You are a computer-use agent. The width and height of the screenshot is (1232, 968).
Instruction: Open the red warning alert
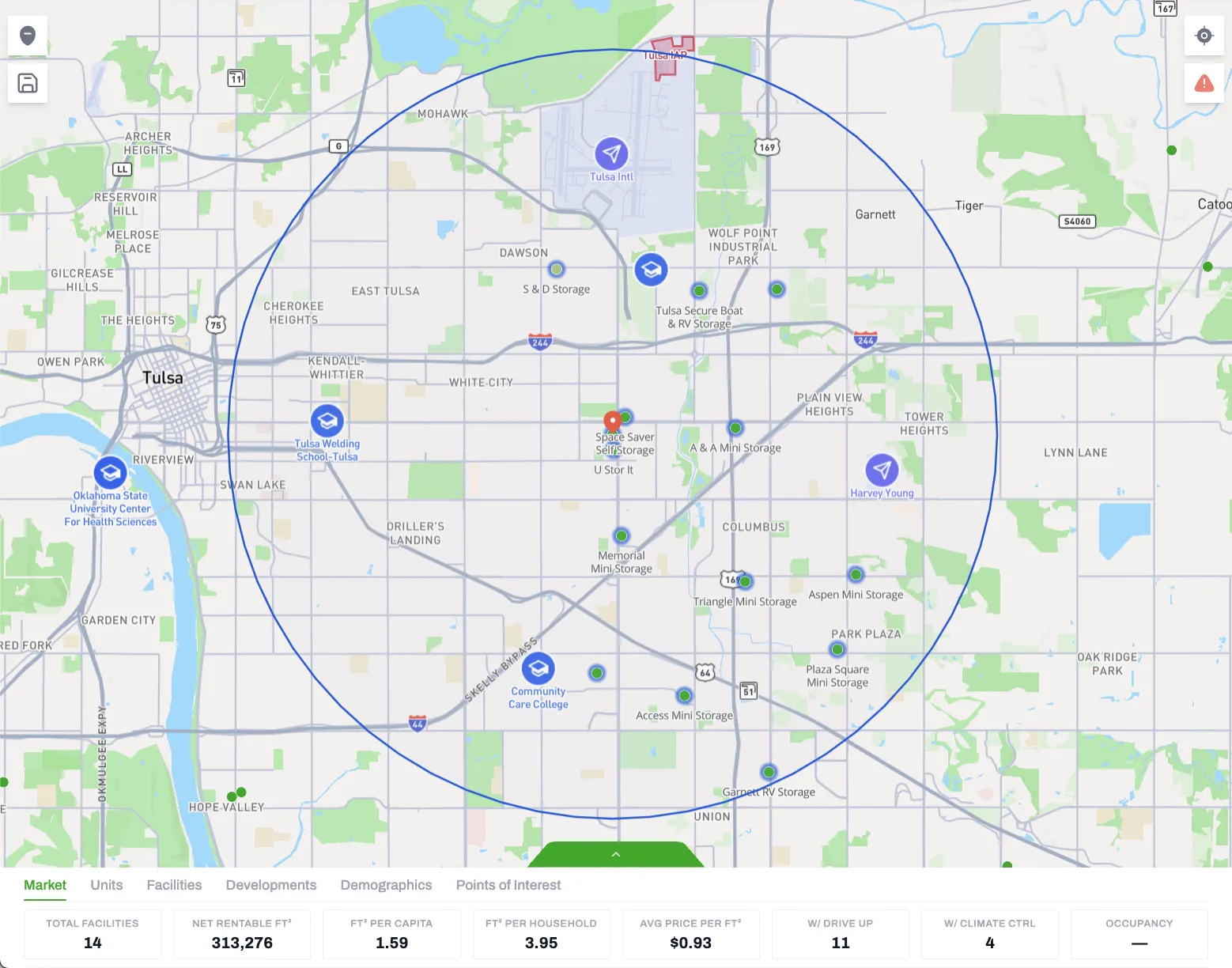pos(1204,83)
